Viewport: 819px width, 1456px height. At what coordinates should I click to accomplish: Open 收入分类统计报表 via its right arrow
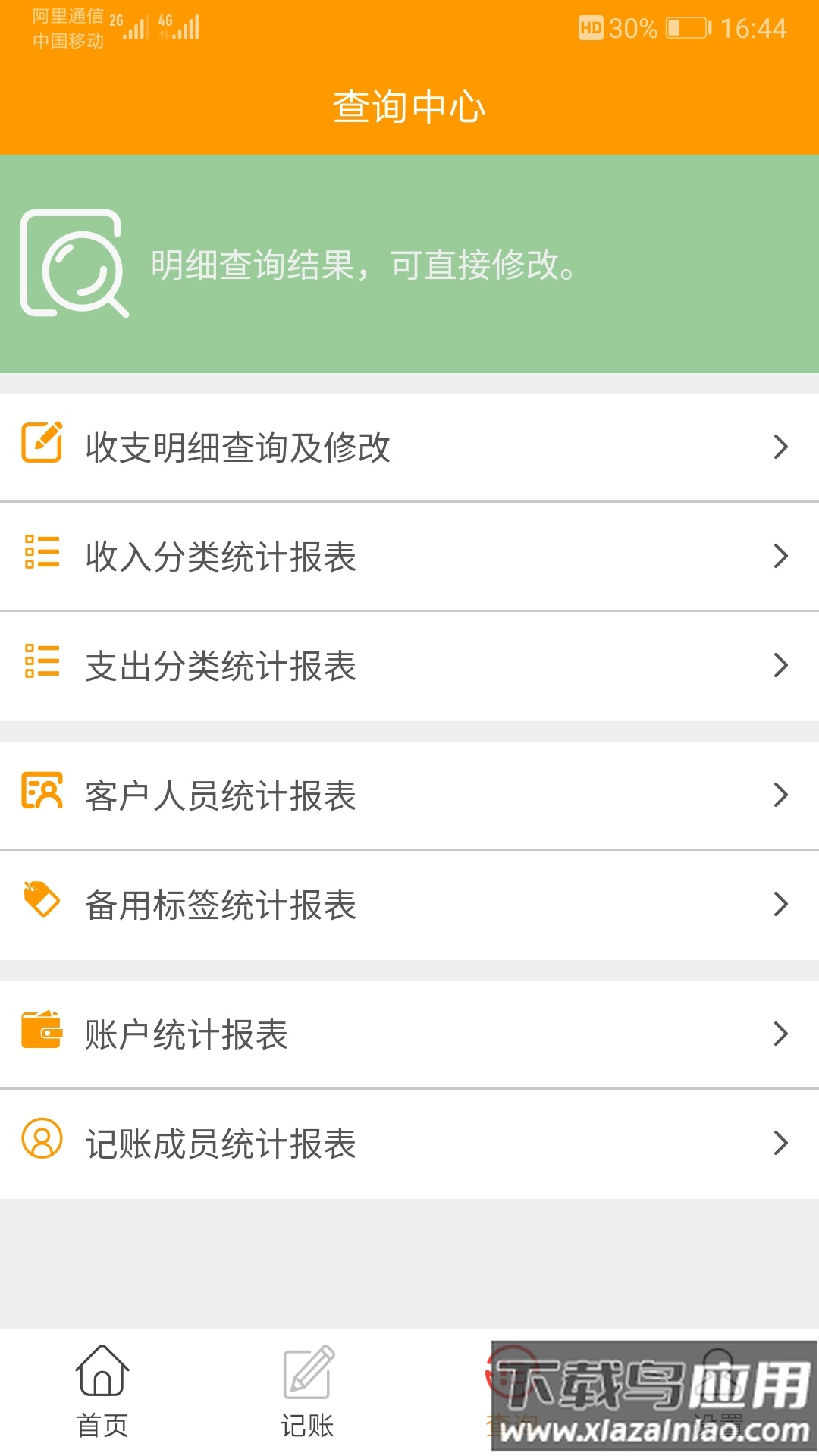coord(781,557)
